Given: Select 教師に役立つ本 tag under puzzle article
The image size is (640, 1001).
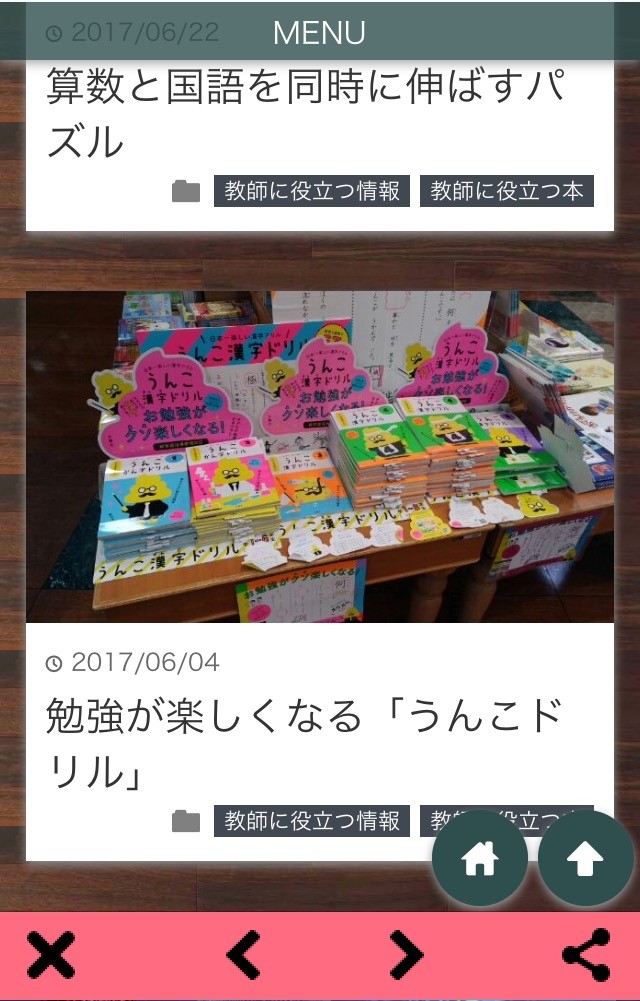Looking at the screenshot, I should click(507, 191).
